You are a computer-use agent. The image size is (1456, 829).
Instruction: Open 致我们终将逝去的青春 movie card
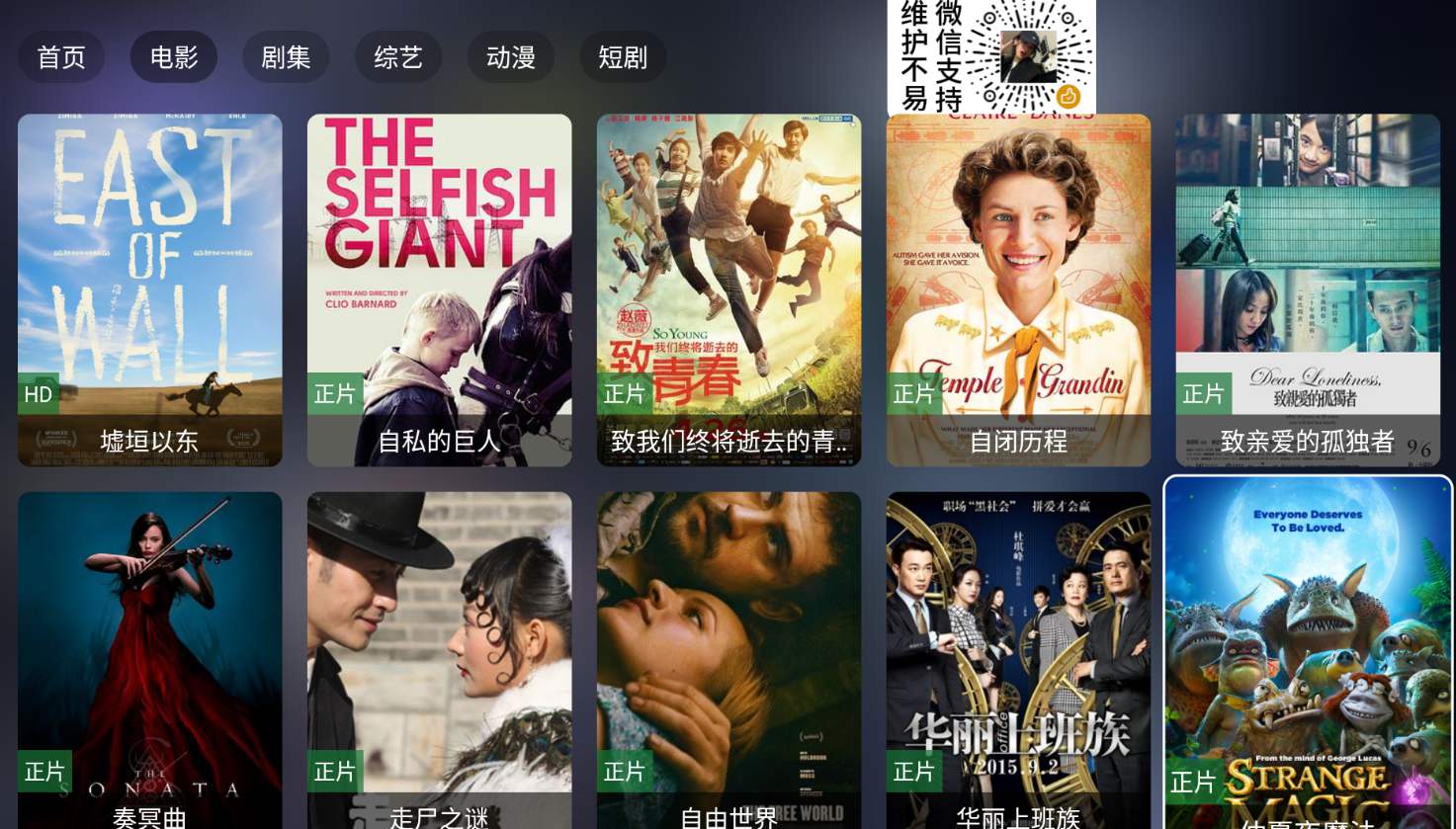click(x=728, y=290)
